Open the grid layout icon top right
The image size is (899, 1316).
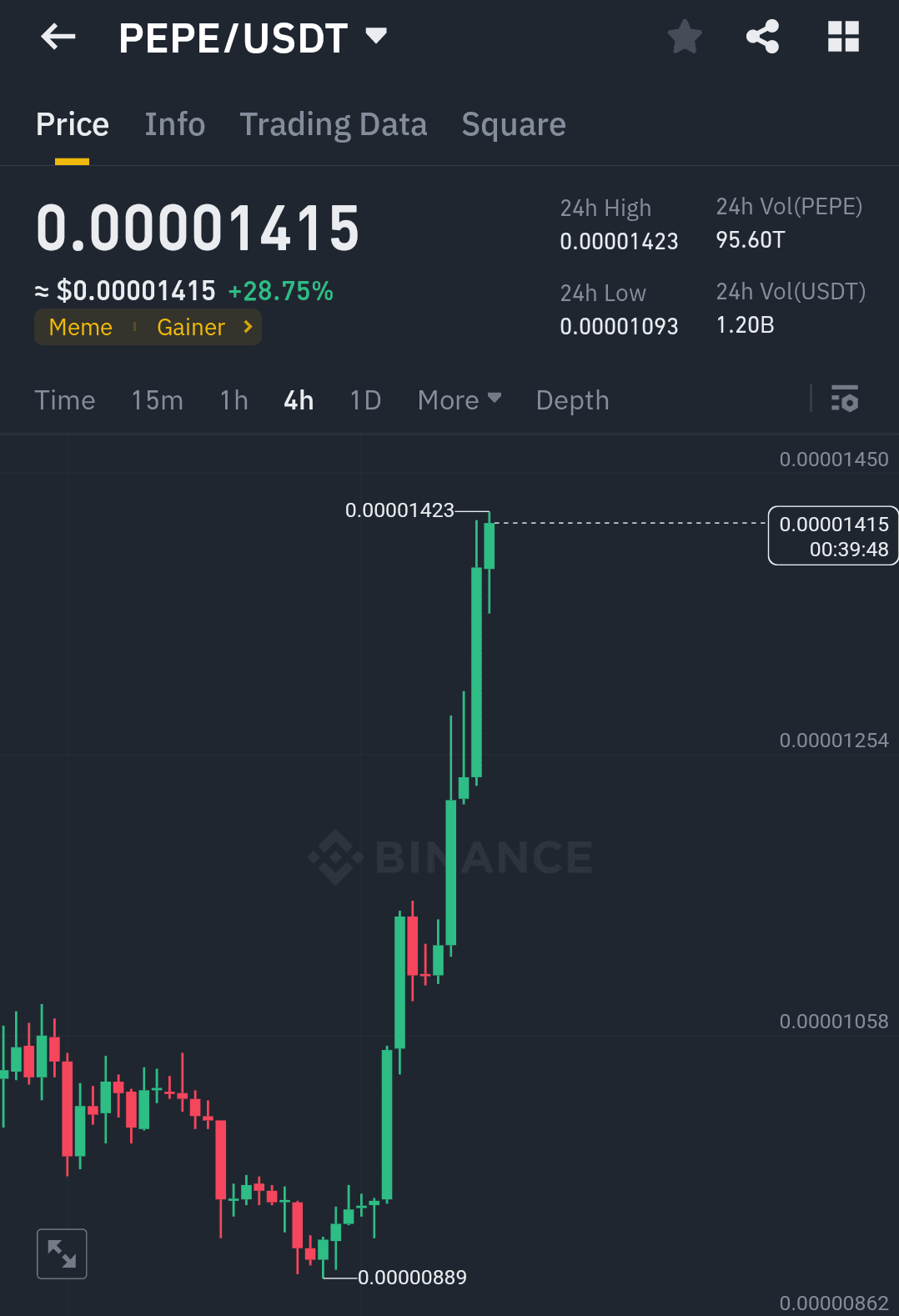coord(842,36)
